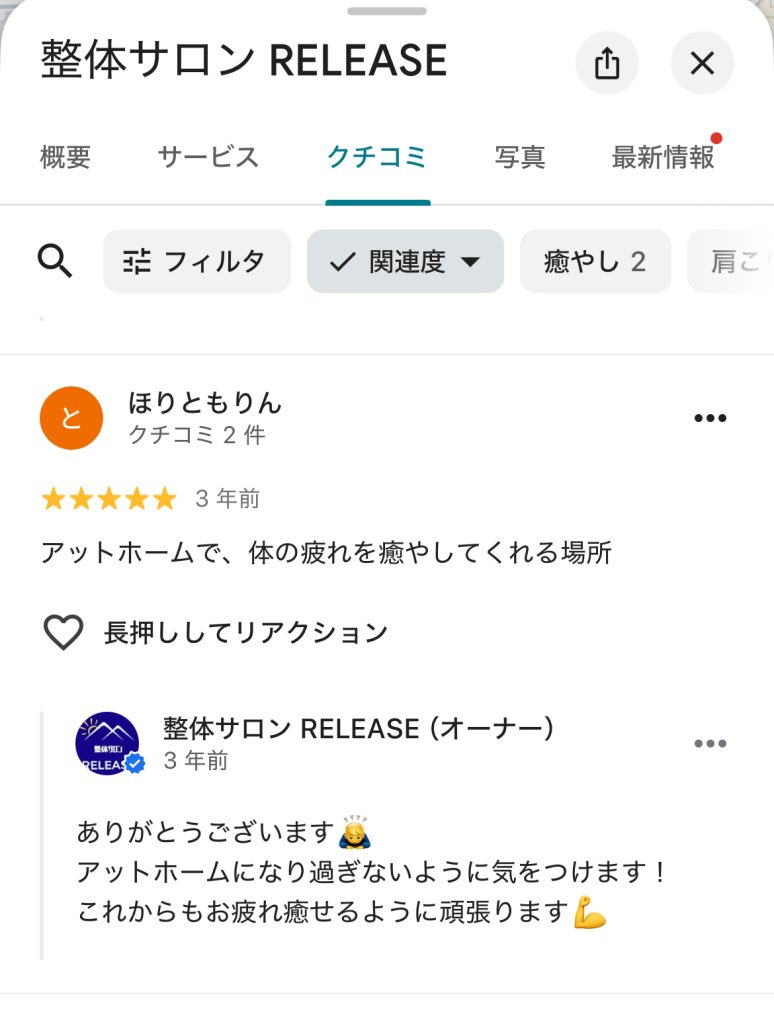Open the フィルタ chip
Viewport: 774px width, 1024px height.
196,261
